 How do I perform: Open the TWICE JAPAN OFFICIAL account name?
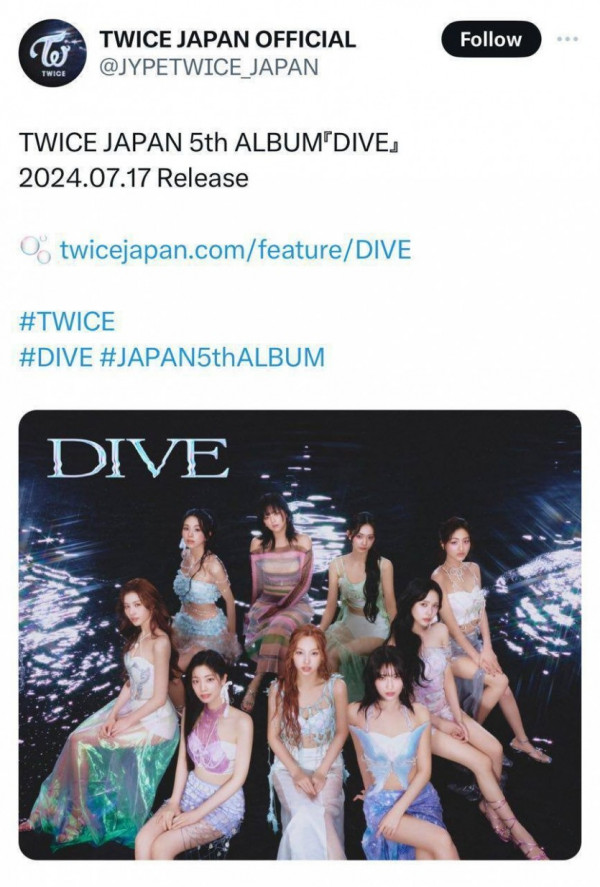pyautogui.click(x=227, y=40)
